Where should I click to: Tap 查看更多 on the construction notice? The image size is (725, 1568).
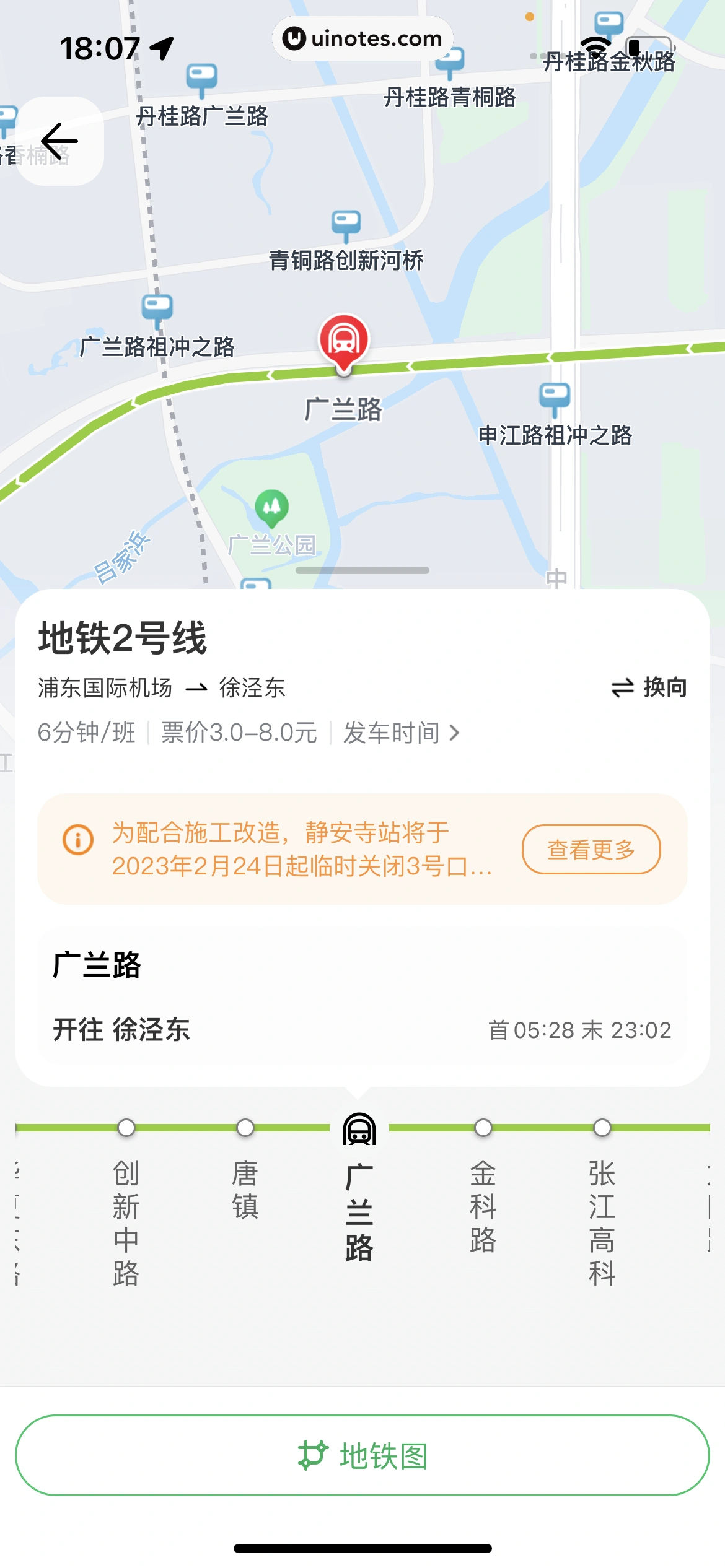coord(591,849)
